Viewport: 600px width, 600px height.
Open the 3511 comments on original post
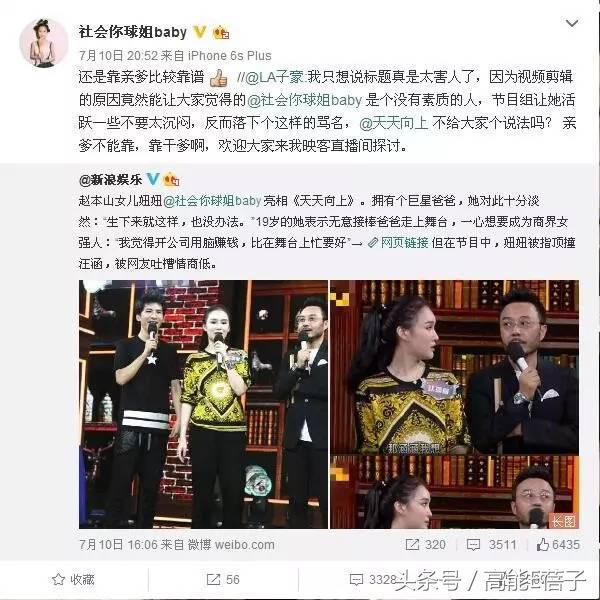point(493,545)
